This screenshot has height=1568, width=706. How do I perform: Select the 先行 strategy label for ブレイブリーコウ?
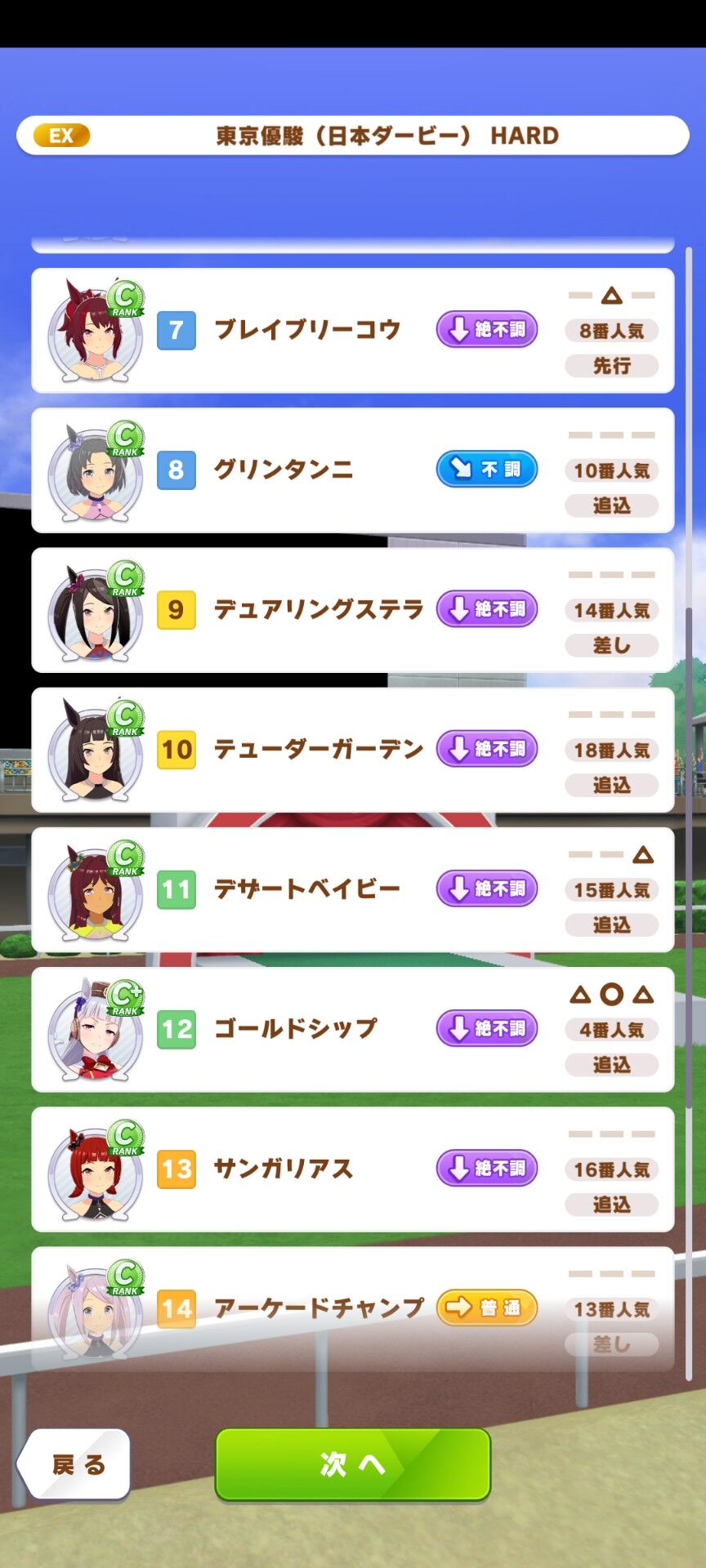coord(612,367)
